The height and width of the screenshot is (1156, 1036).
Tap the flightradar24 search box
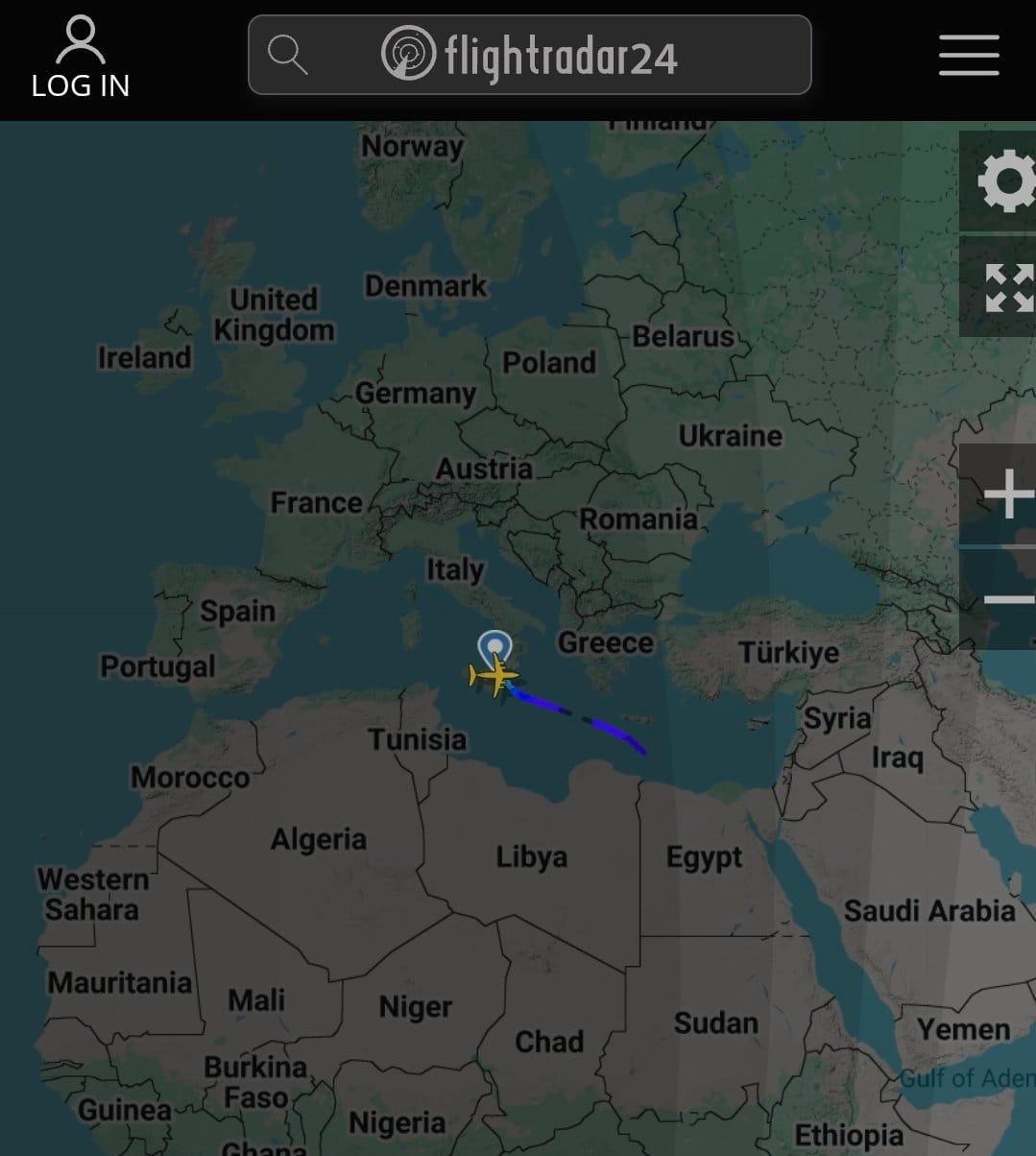[529, 56]
